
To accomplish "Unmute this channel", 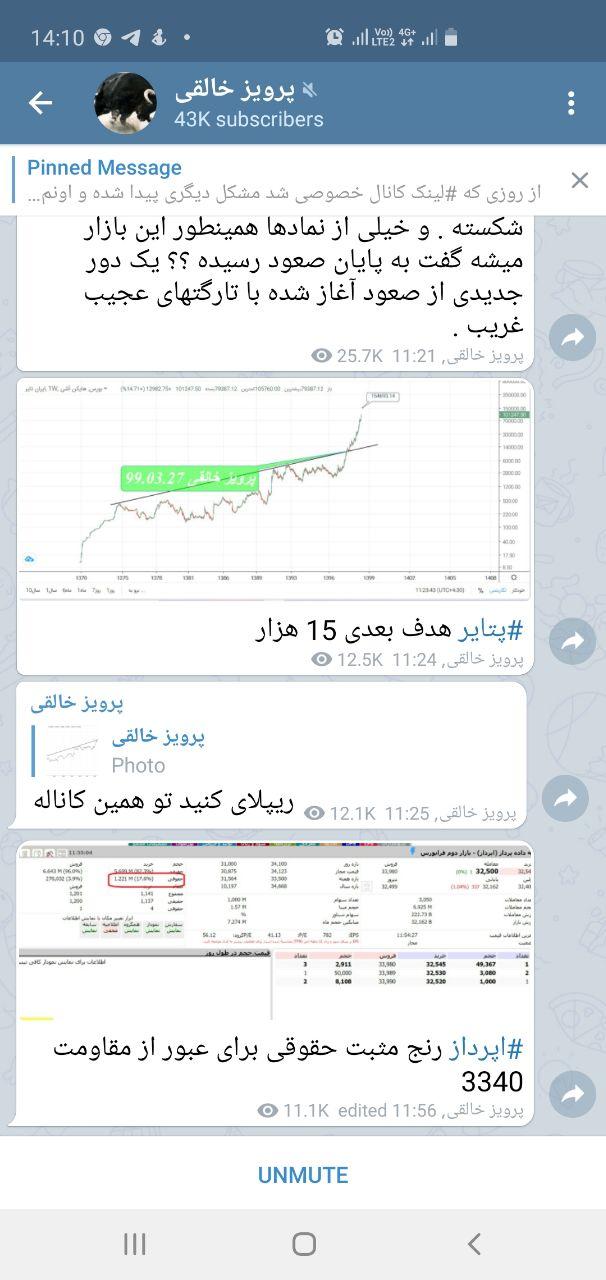I will 303,1175.
